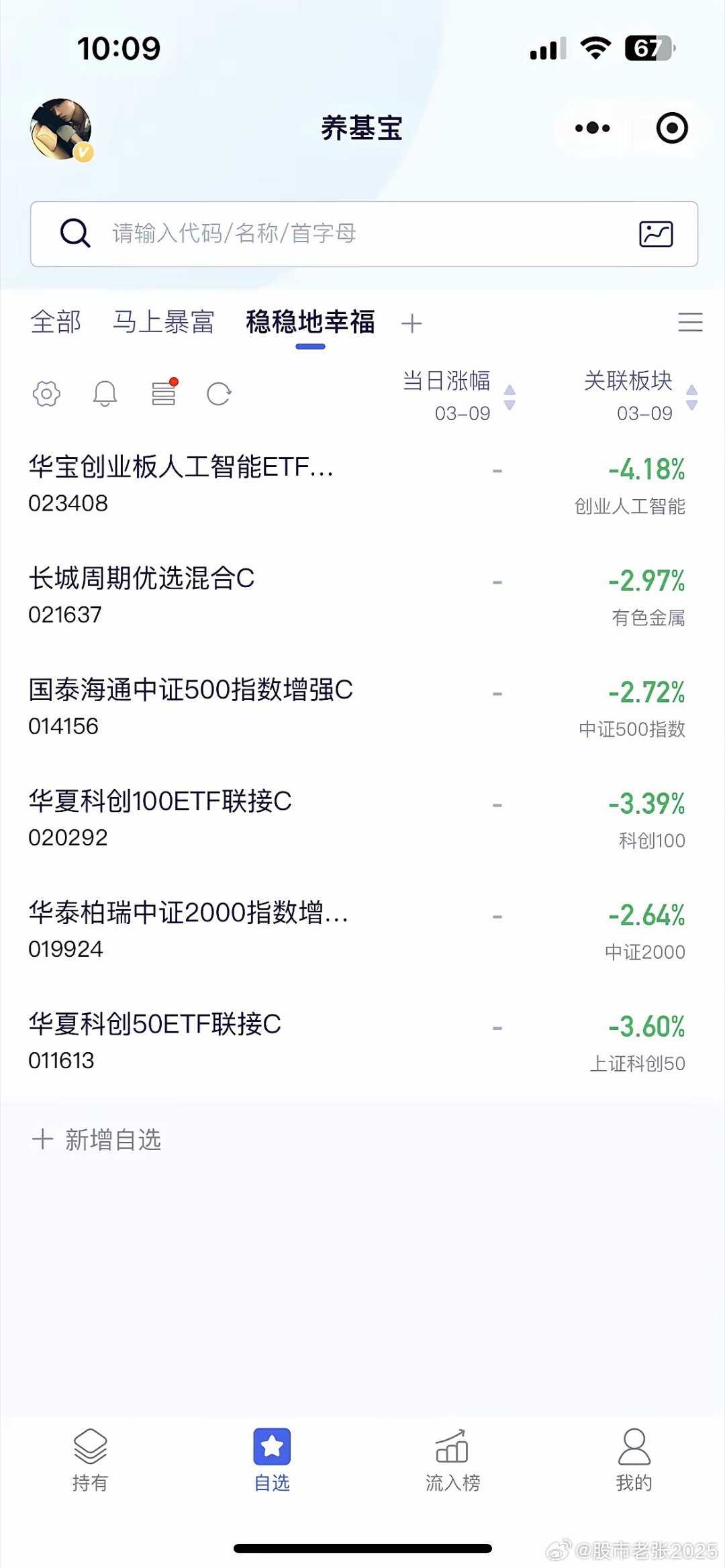Switch to the 全部 tab
Viewport: 725px width, 1568px height.
click(x=54, y=323)
